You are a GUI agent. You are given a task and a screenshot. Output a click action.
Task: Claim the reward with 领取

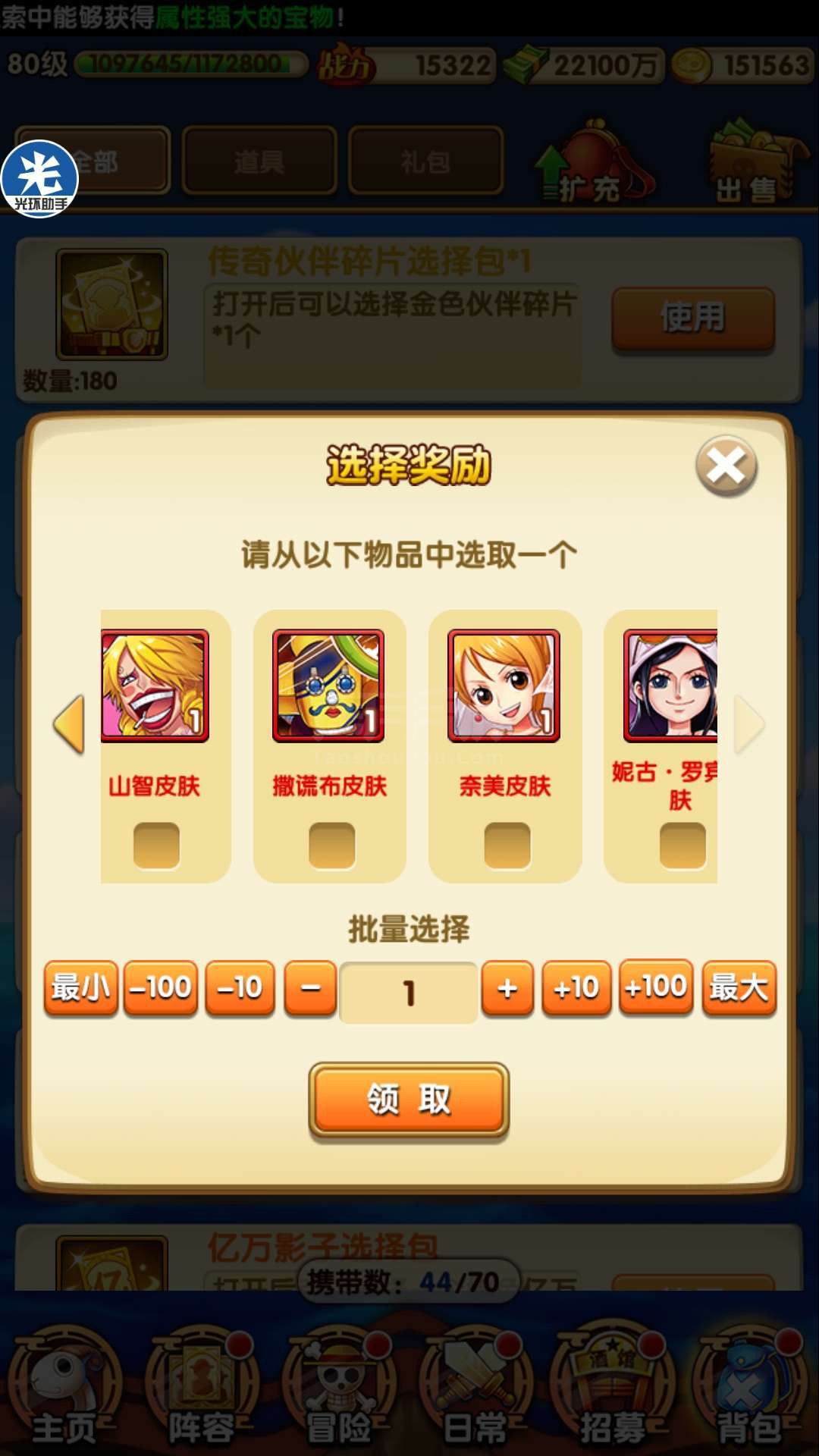pyautogui.click(x=409, y=1100)
